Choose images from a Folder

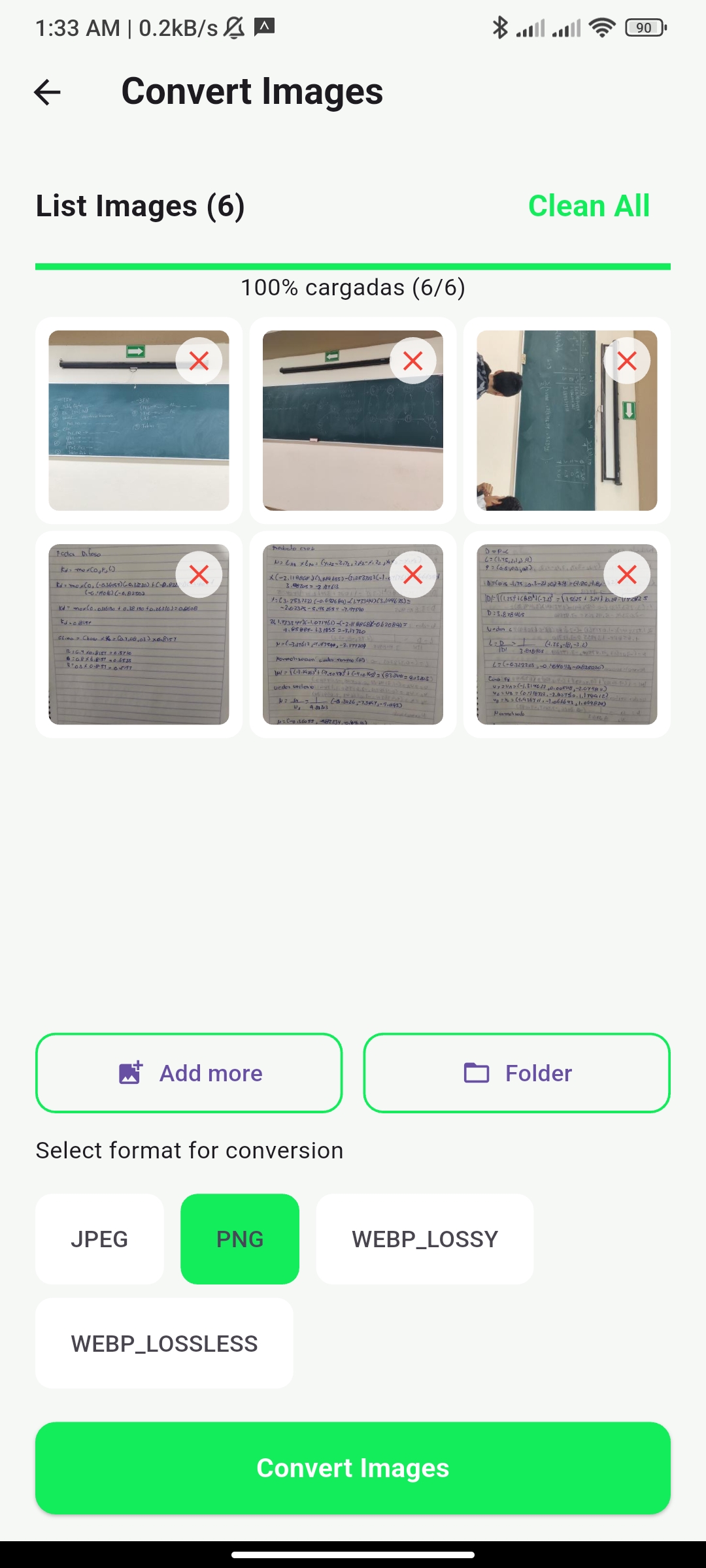516,1073
